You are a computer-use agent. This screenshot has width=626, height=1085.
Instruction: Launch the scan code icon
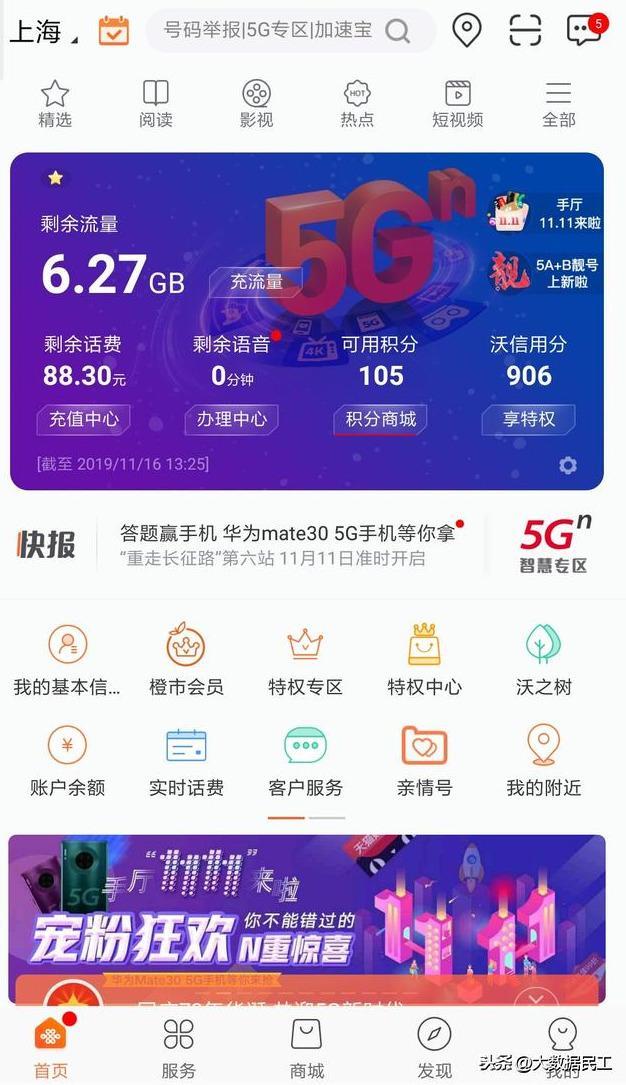(x=525, y=31)
